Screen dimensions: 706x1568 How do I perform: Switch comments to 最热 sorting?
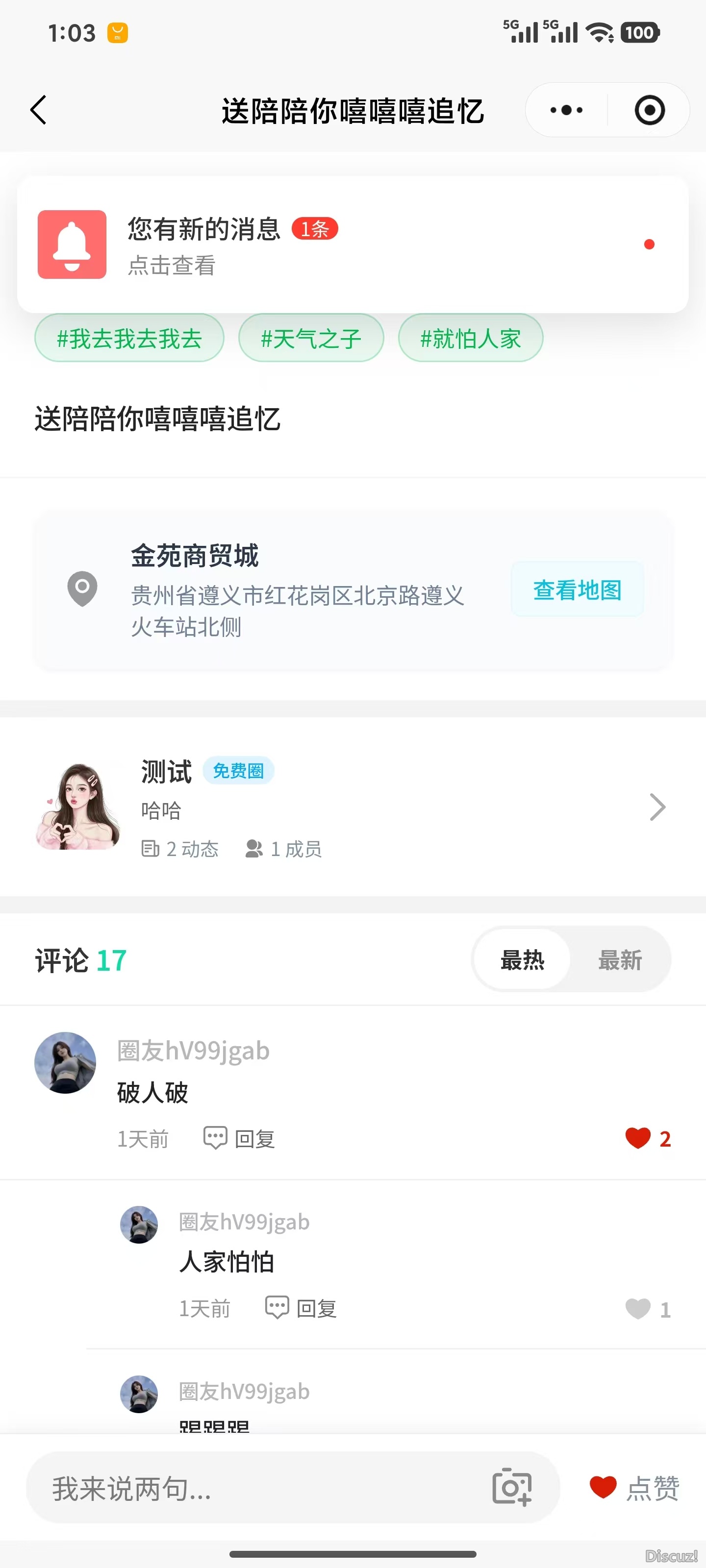522,960
